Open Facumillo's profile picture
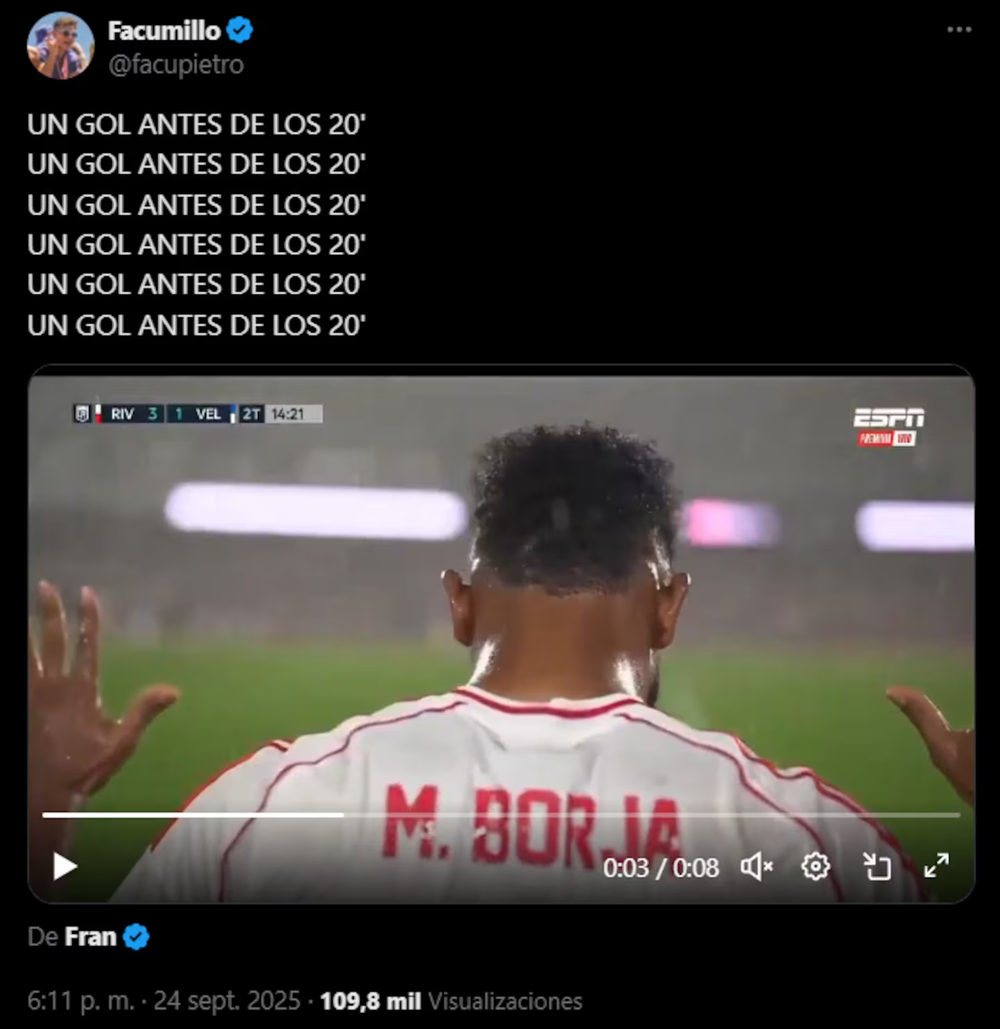1000x1029 pixels. tap(60, 46)
